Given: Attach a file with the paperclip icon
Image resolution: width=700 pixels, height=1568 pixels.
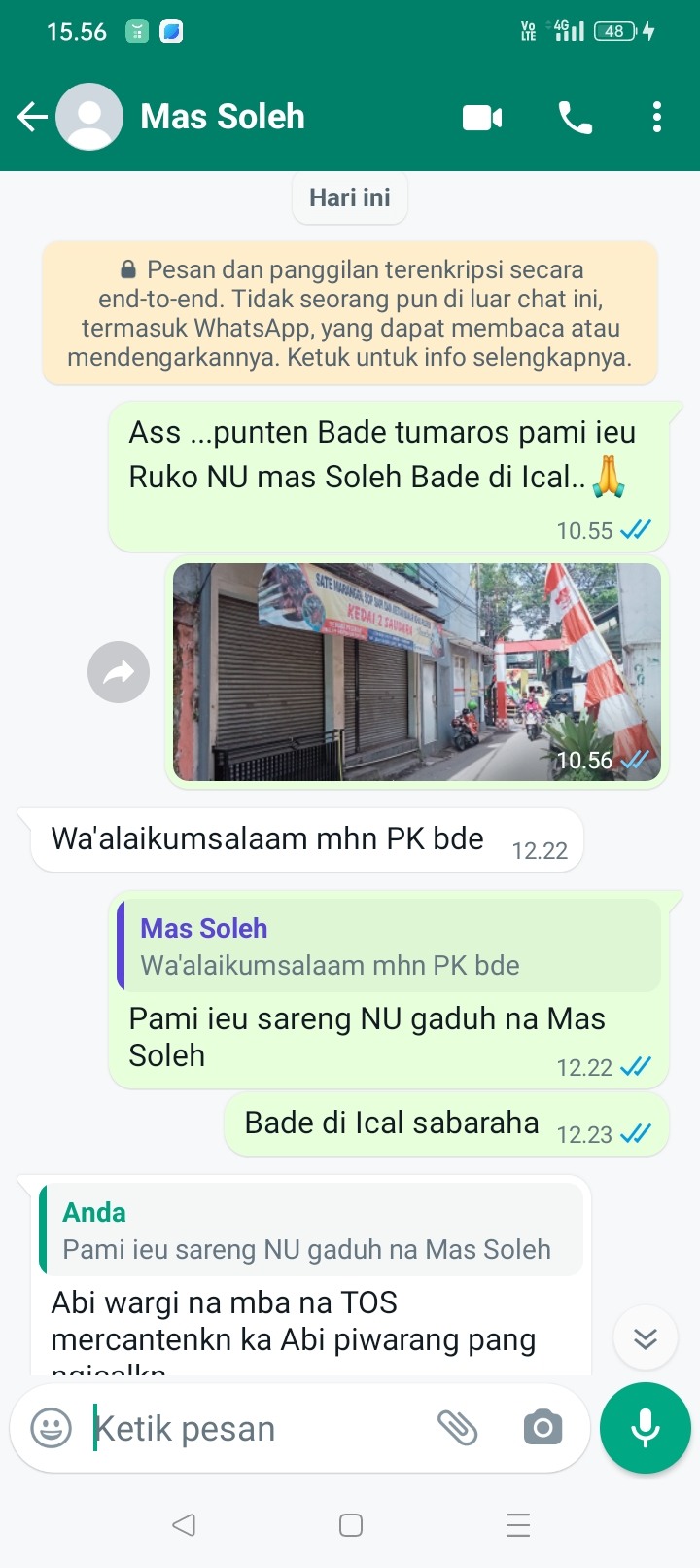Looking at the screenshot, I should click(457, 1428).
